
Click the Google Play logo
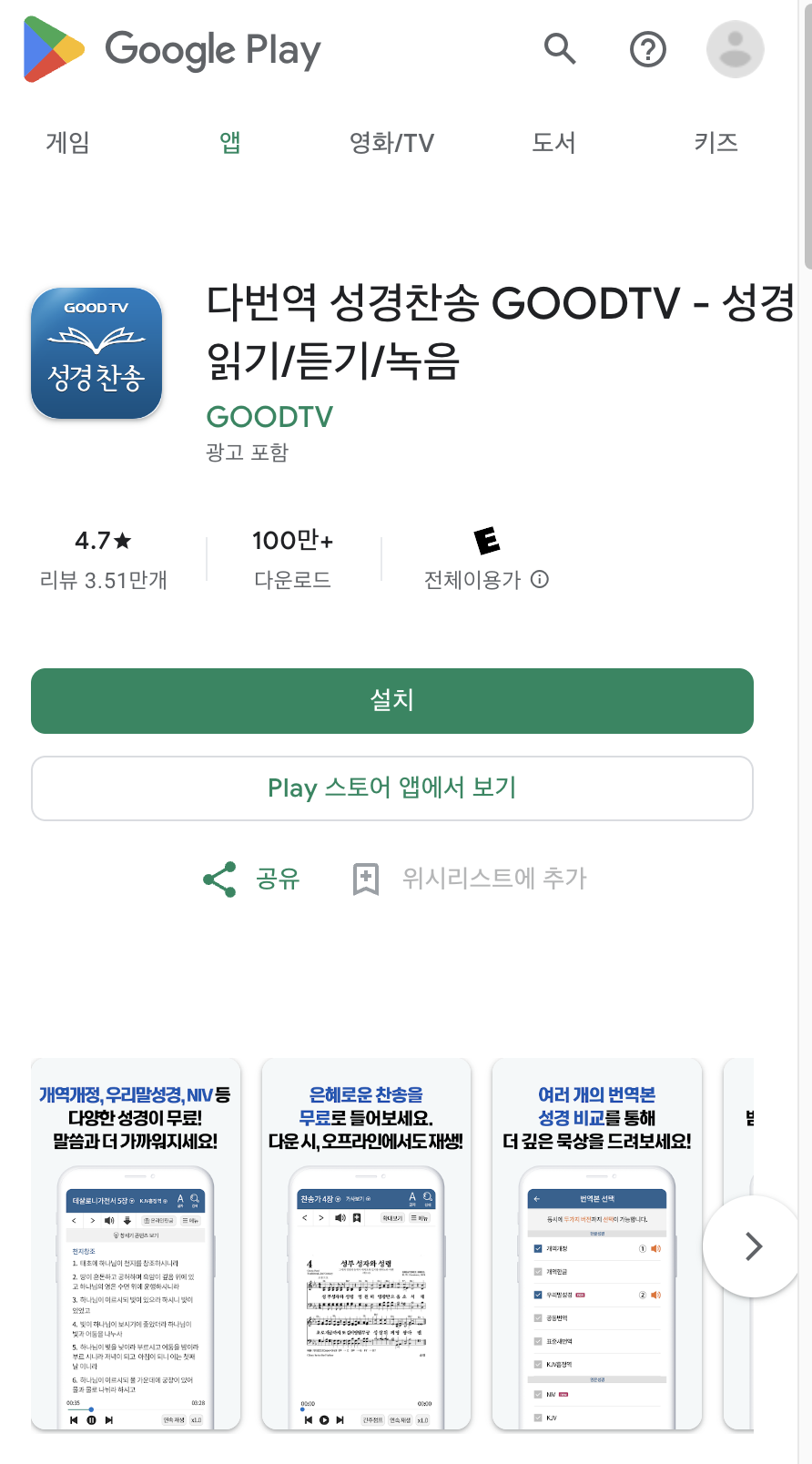click(x=171, y=50)
